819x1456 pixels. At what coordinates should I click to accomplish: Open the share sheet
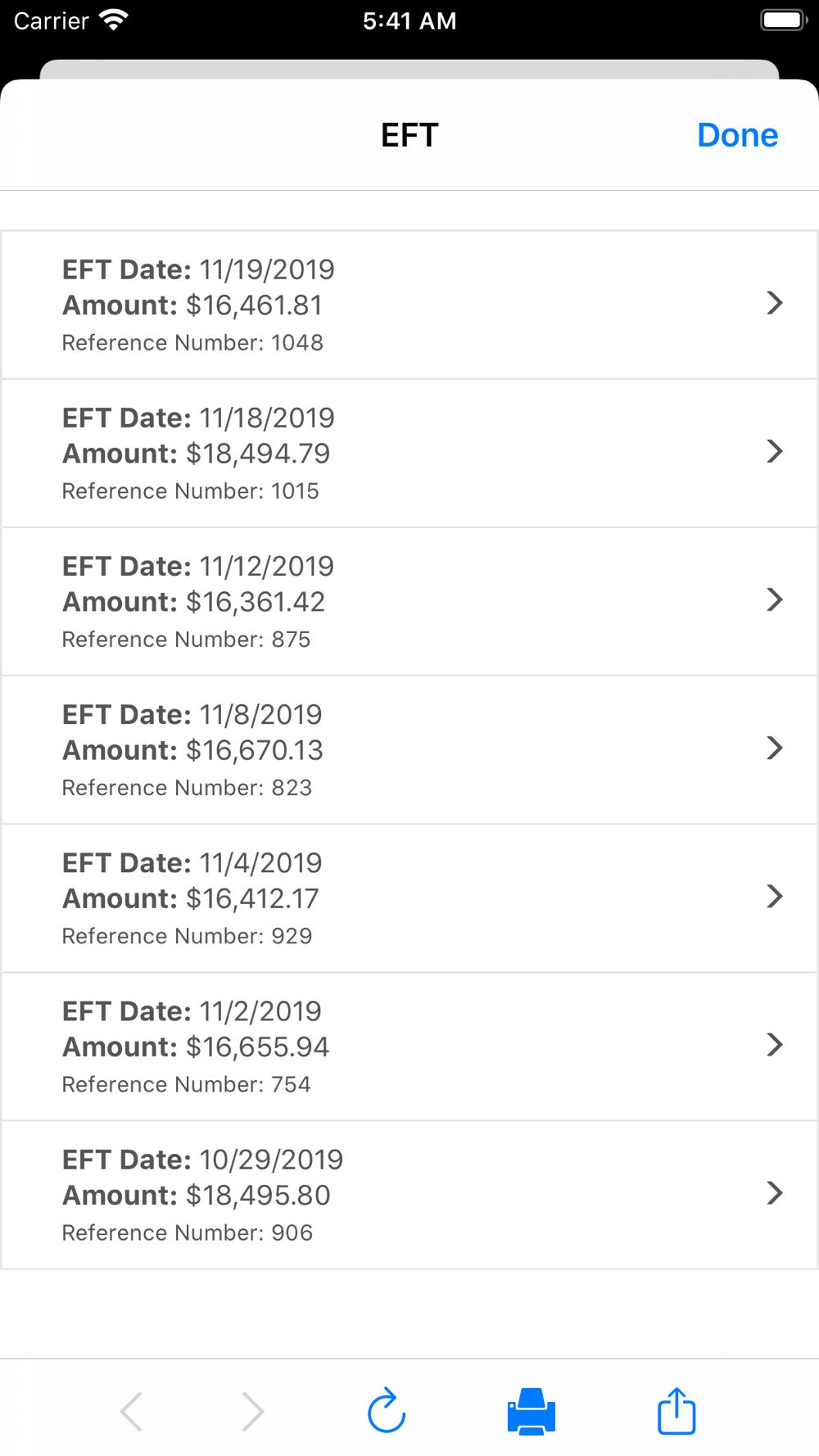tap(676, 1410)
